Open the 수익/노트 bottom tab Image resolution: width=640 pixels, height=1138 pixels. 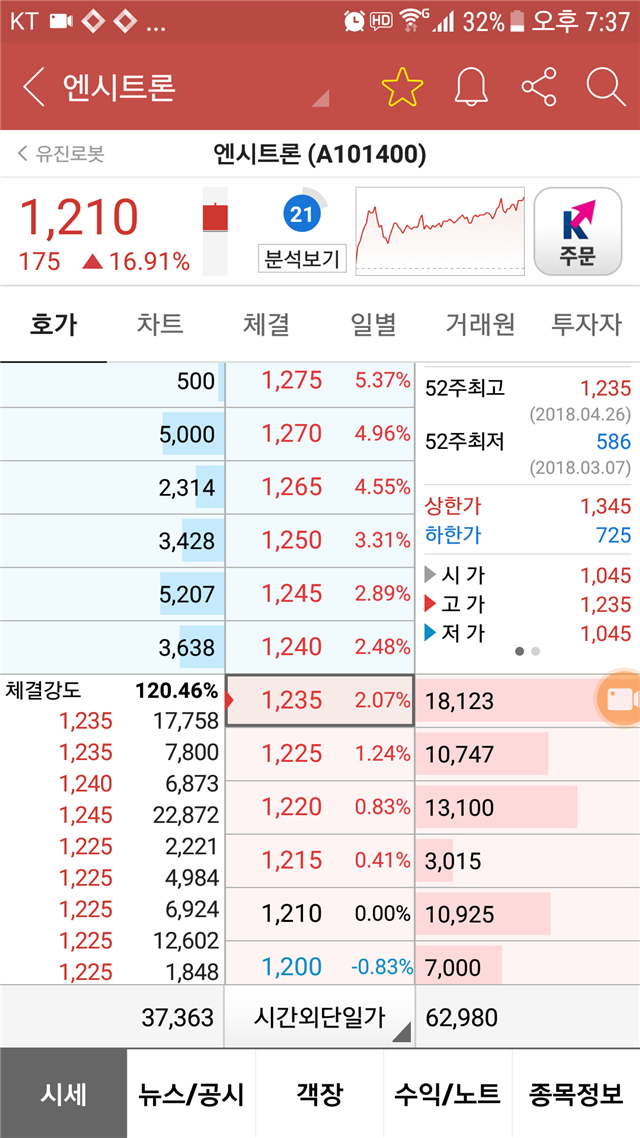[x=448, y=1094]
